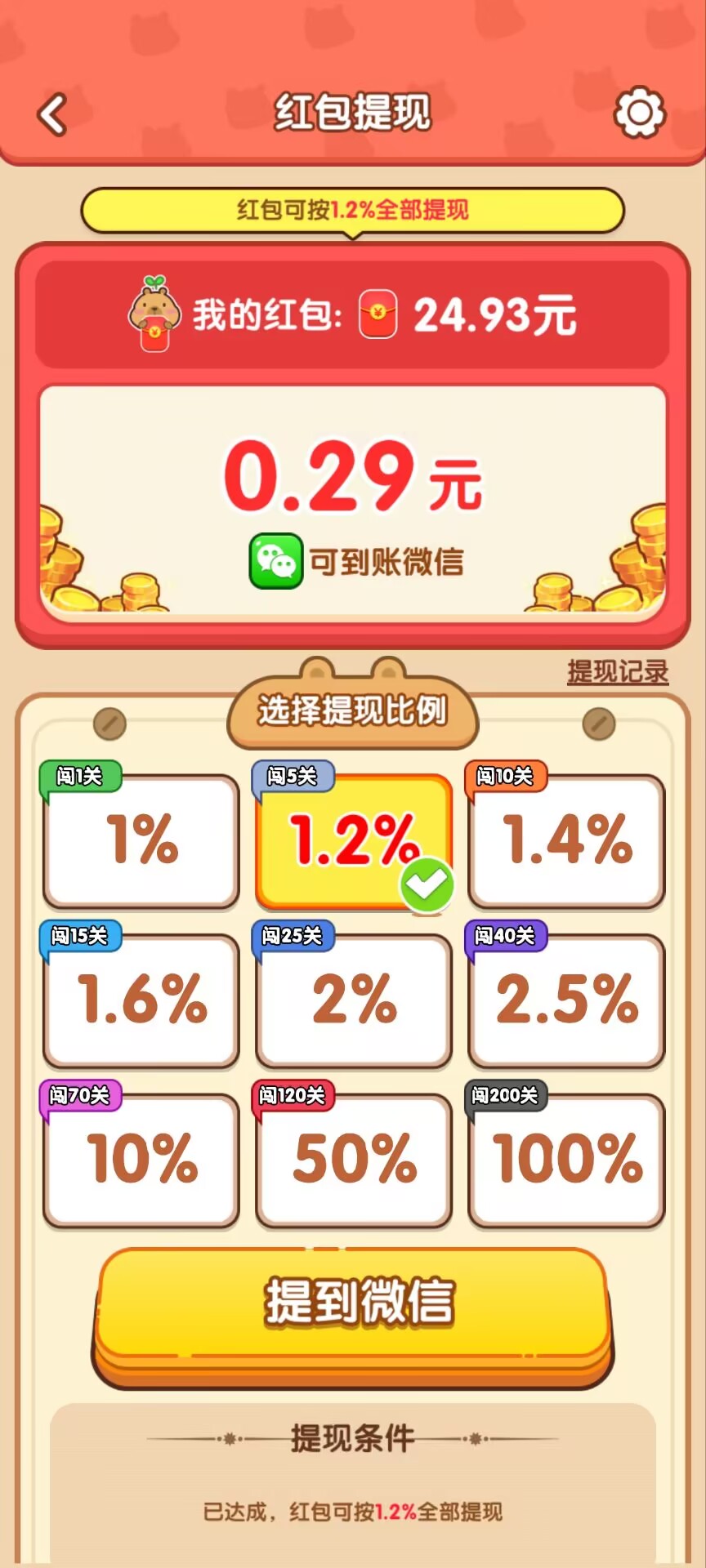Image resolution: width=706 pixels, height=1568 pixels.
Task: Tap the 提到微信 withdraw button
Action: (x=353, y=1303)
